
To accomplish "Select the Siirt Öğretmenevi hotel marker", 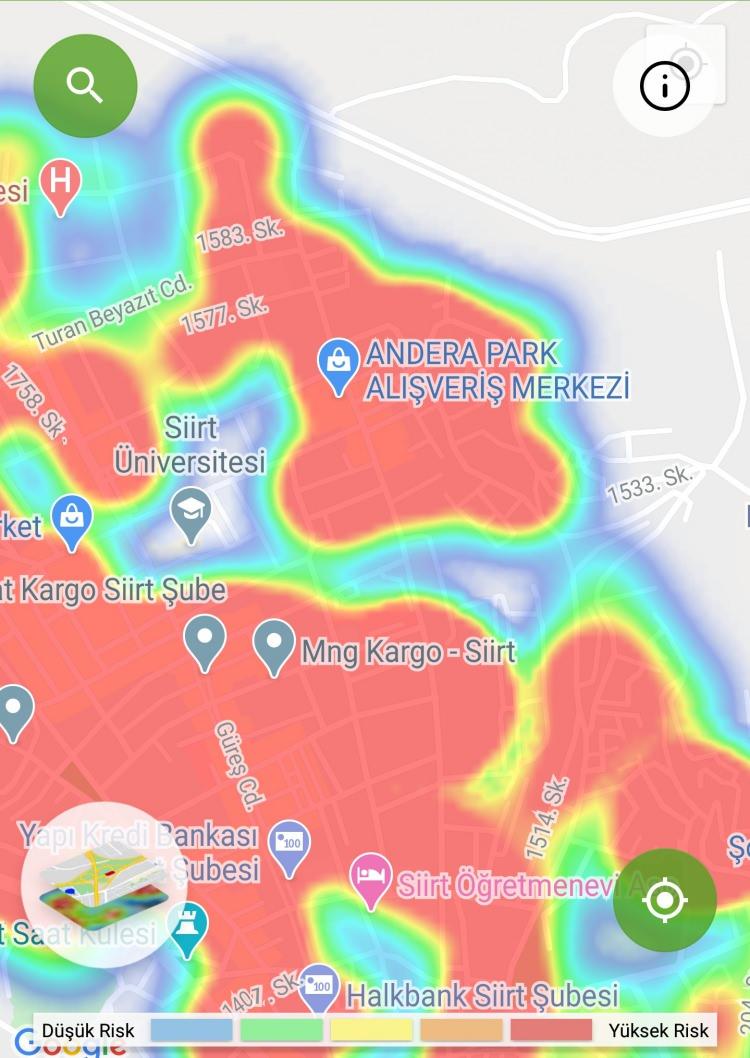I will click(371, 877).
